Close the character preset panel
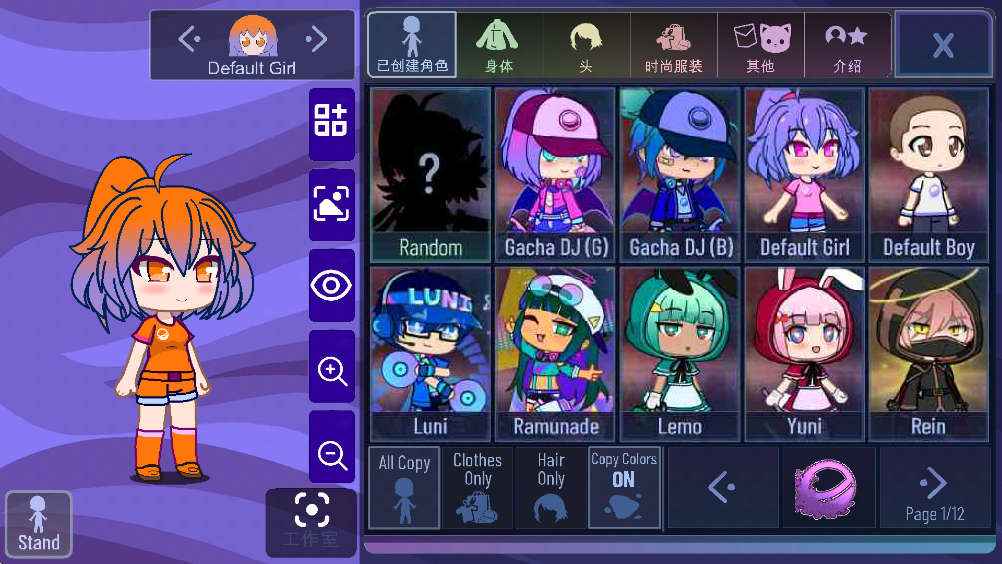This screenshot has height=564, width=1002. [x=942, y=44]
